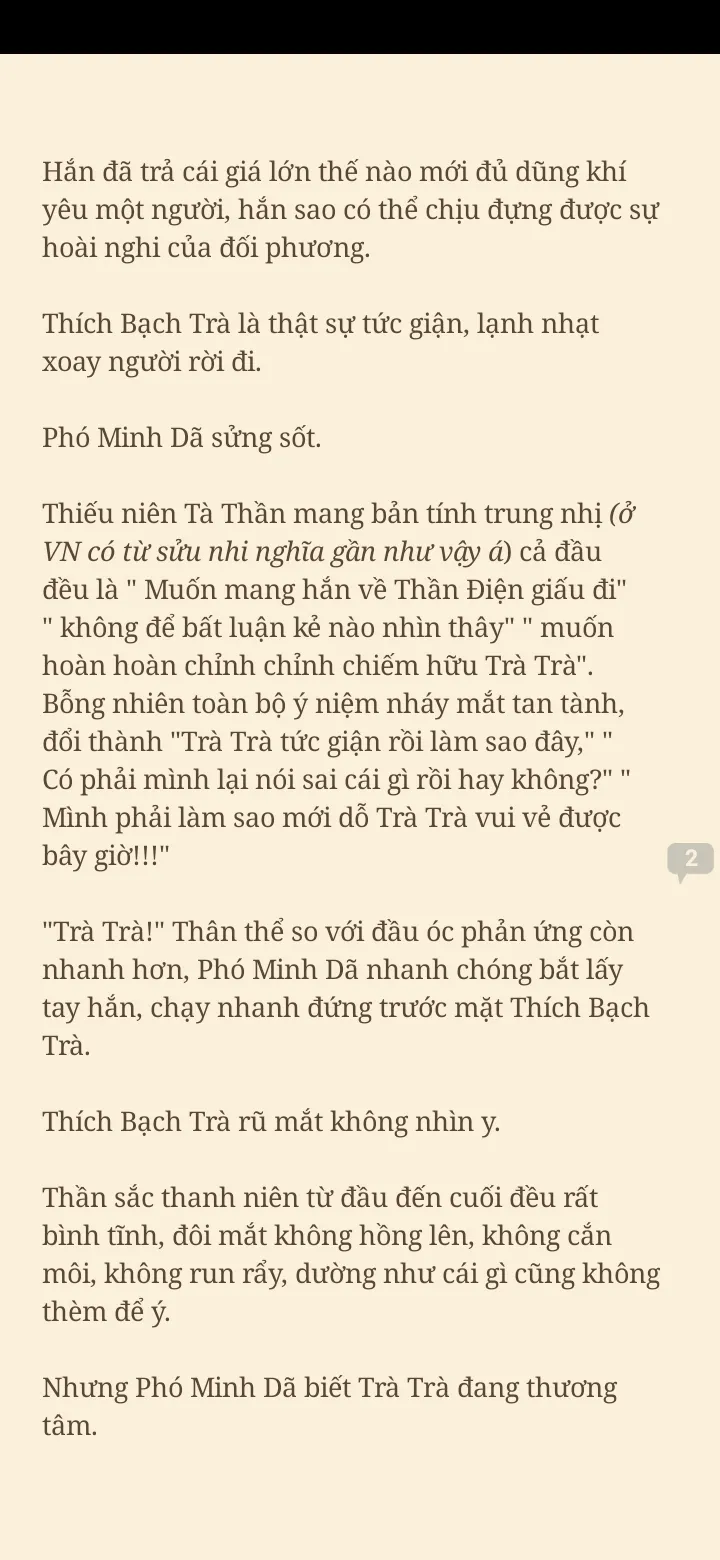The height and width of the screenshot is (1560, 720).
Task: Open the paragraph comment bubble showing 2
Action: pyautogui.click(x=690, y=859)
